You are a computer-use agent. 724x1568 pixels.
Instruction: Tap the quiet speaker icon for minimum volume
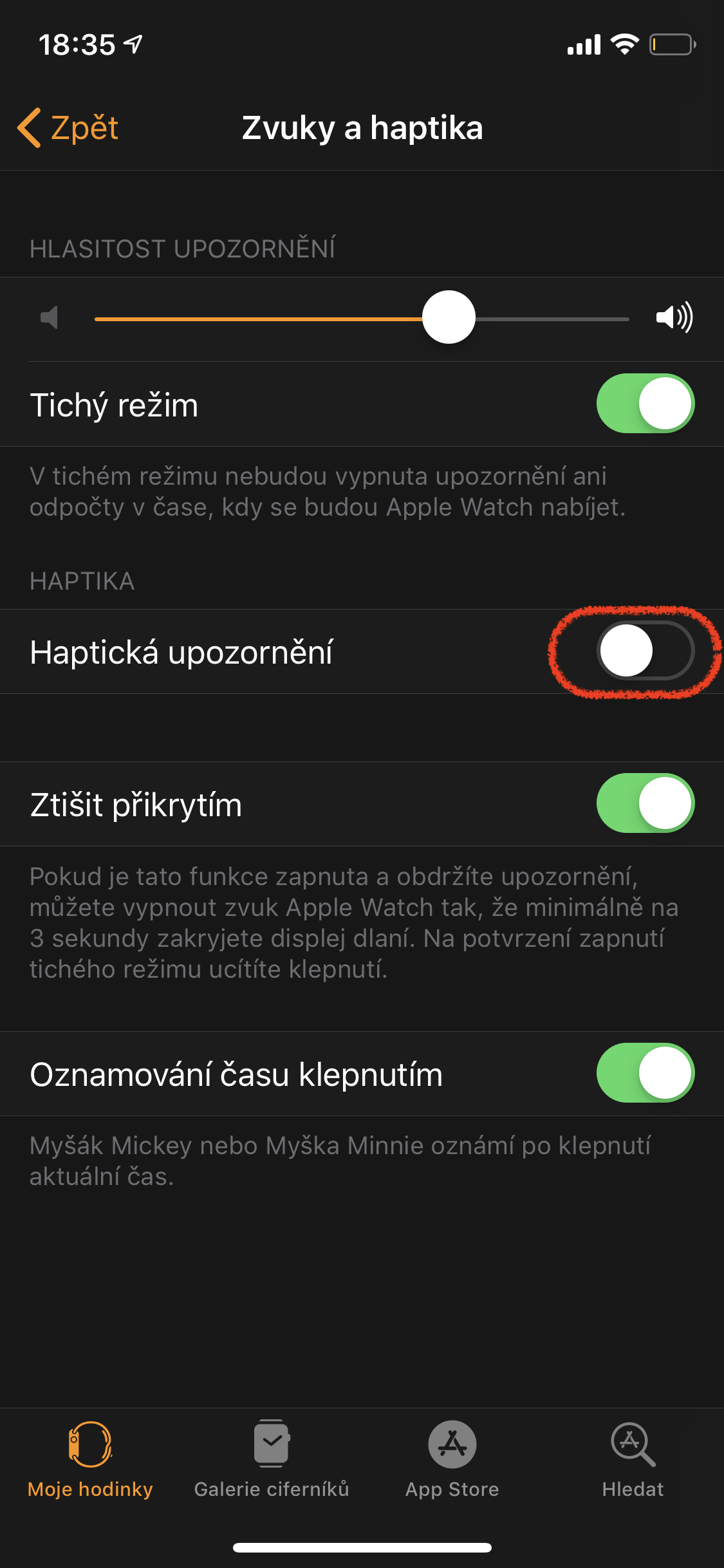click(x=50, y=317)
